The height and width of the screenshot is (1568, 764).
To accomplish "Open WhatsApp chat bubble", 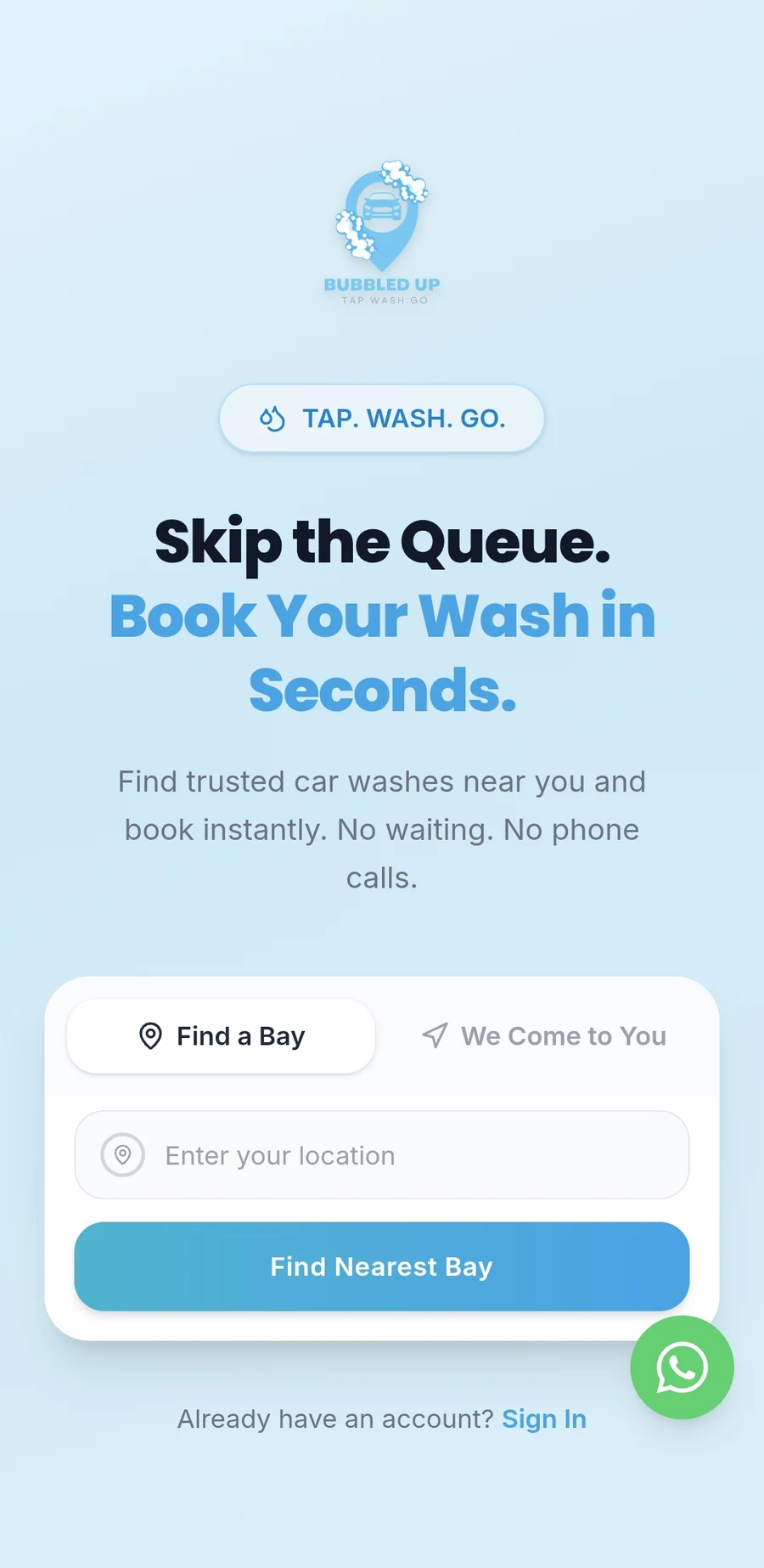I will click(x=682, y=1368).
